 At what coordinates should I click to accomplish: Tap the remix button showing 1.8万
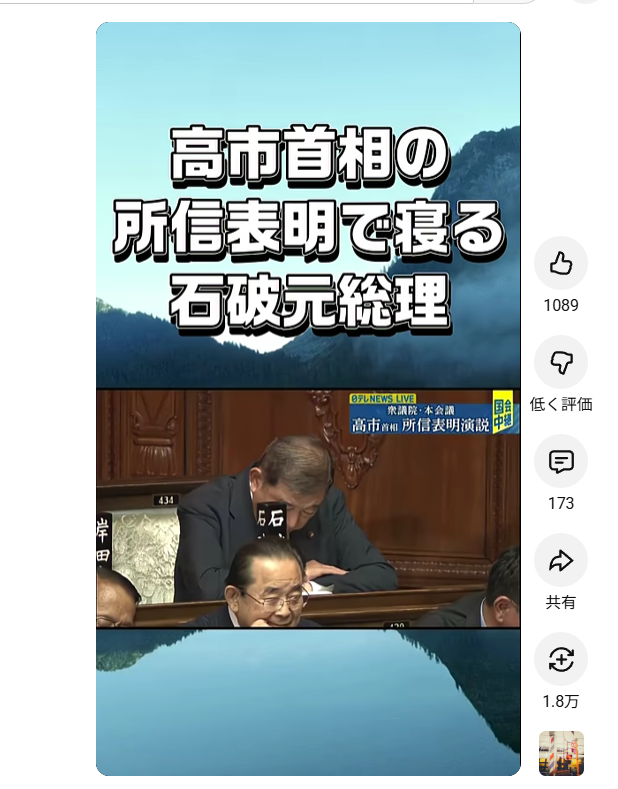click(561, 659)
